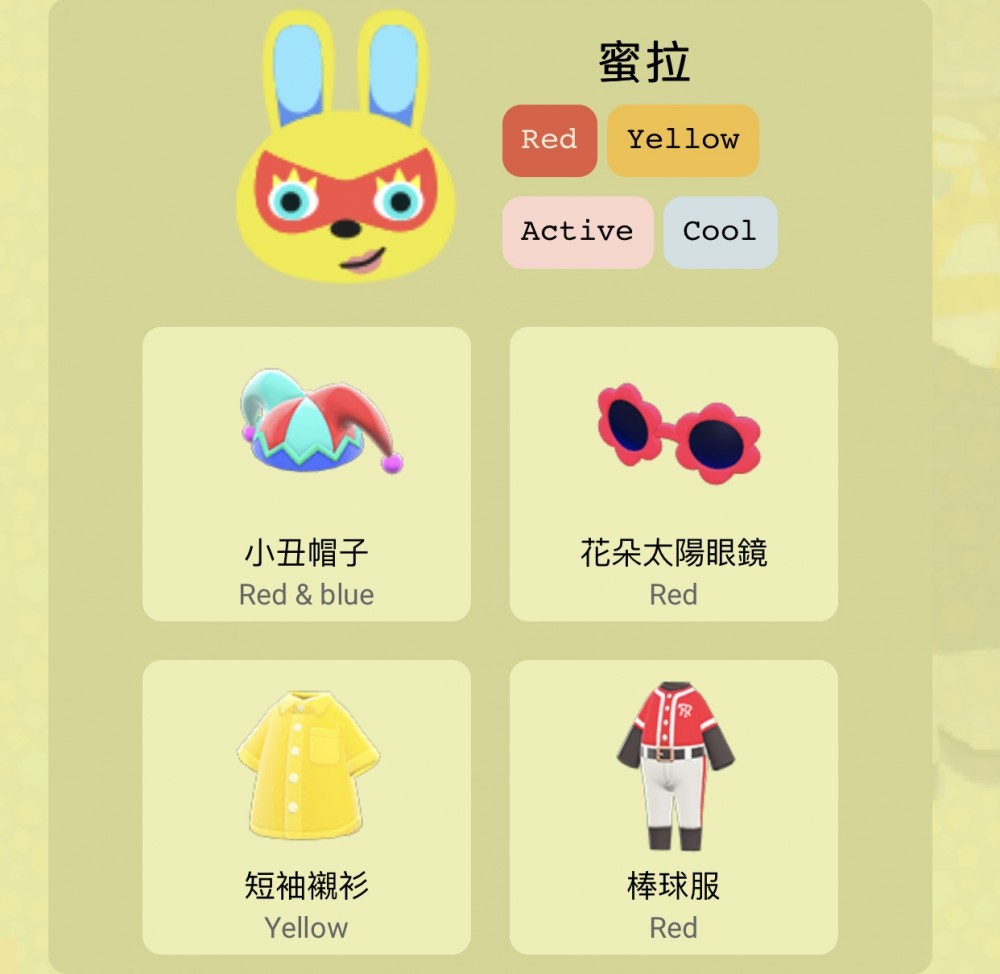
Task: Tap the Cool style chip
Action: tap(720, 232)
